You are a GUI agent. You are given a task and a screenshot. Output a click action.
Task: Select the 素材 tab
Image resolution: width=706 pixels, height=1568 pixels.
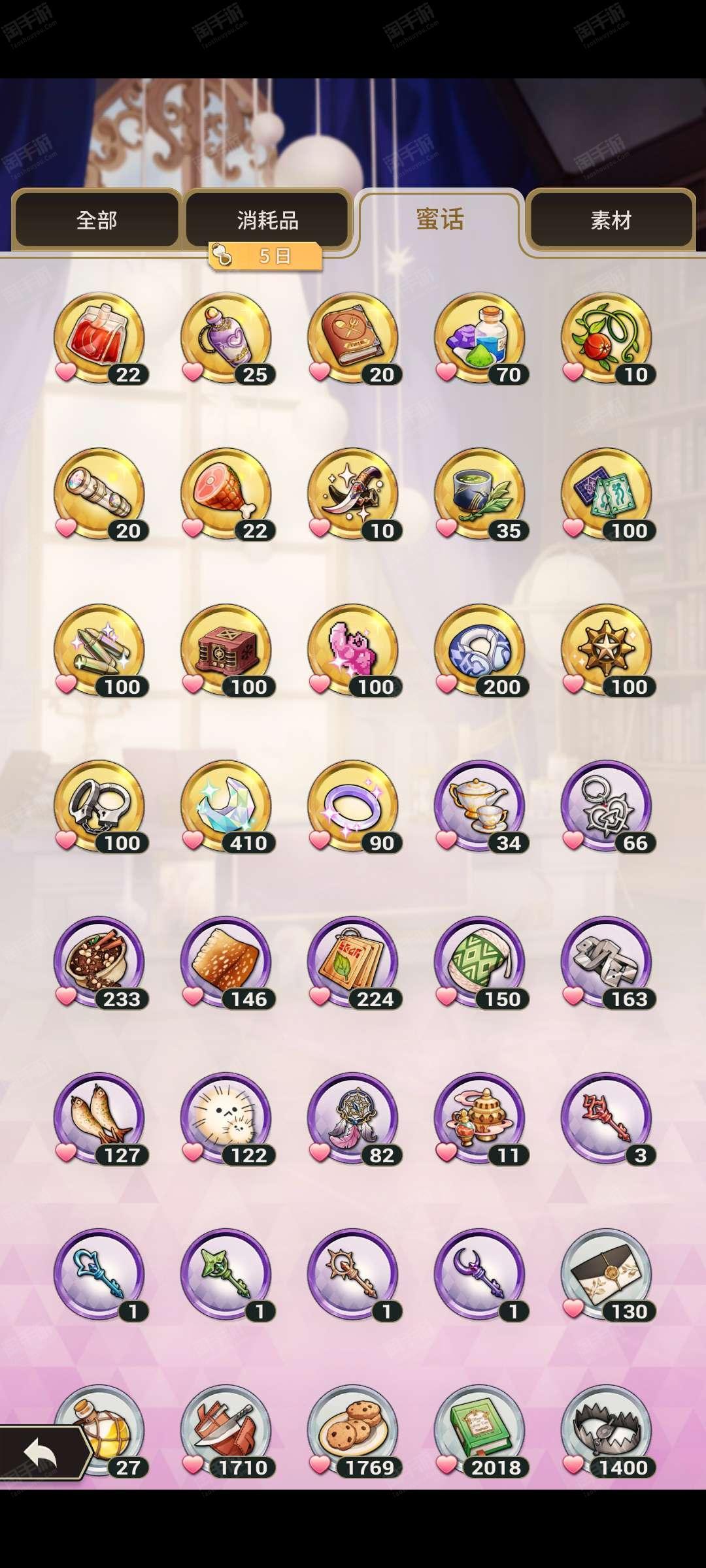[x=611, y=220]
